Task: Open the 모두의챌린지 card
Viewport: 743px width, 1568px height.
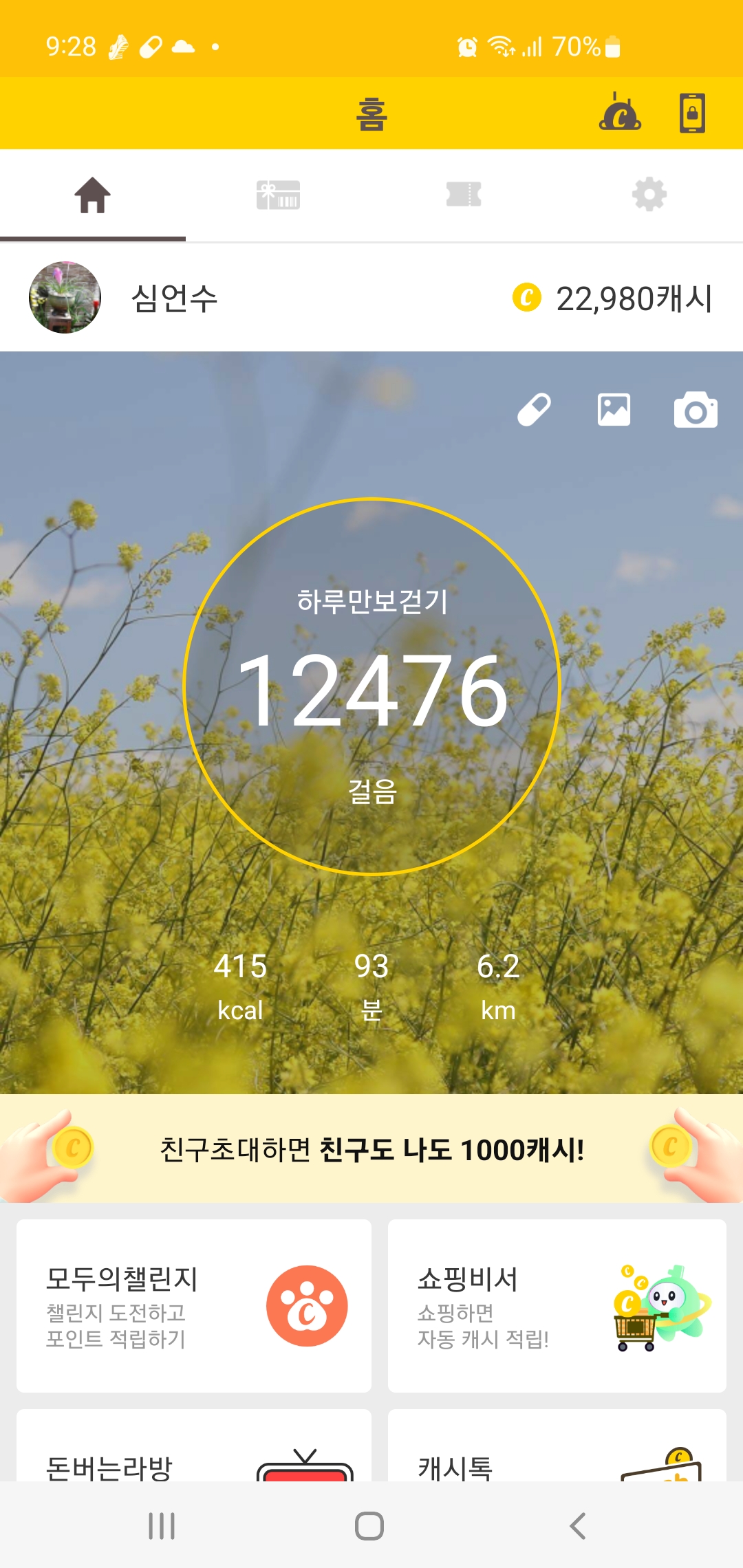Action: click(x=194, y=1305)
